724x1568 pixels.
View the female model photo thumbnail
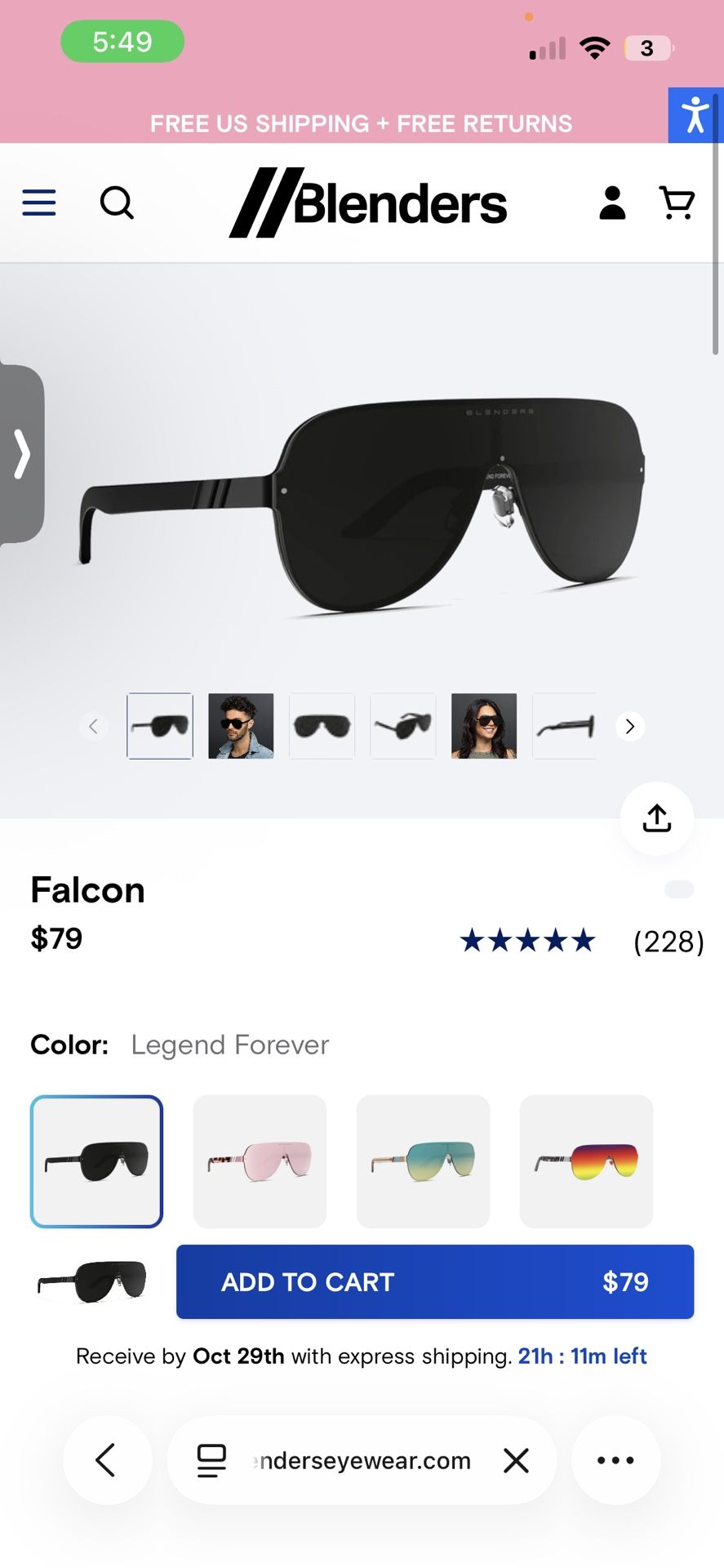484,726
